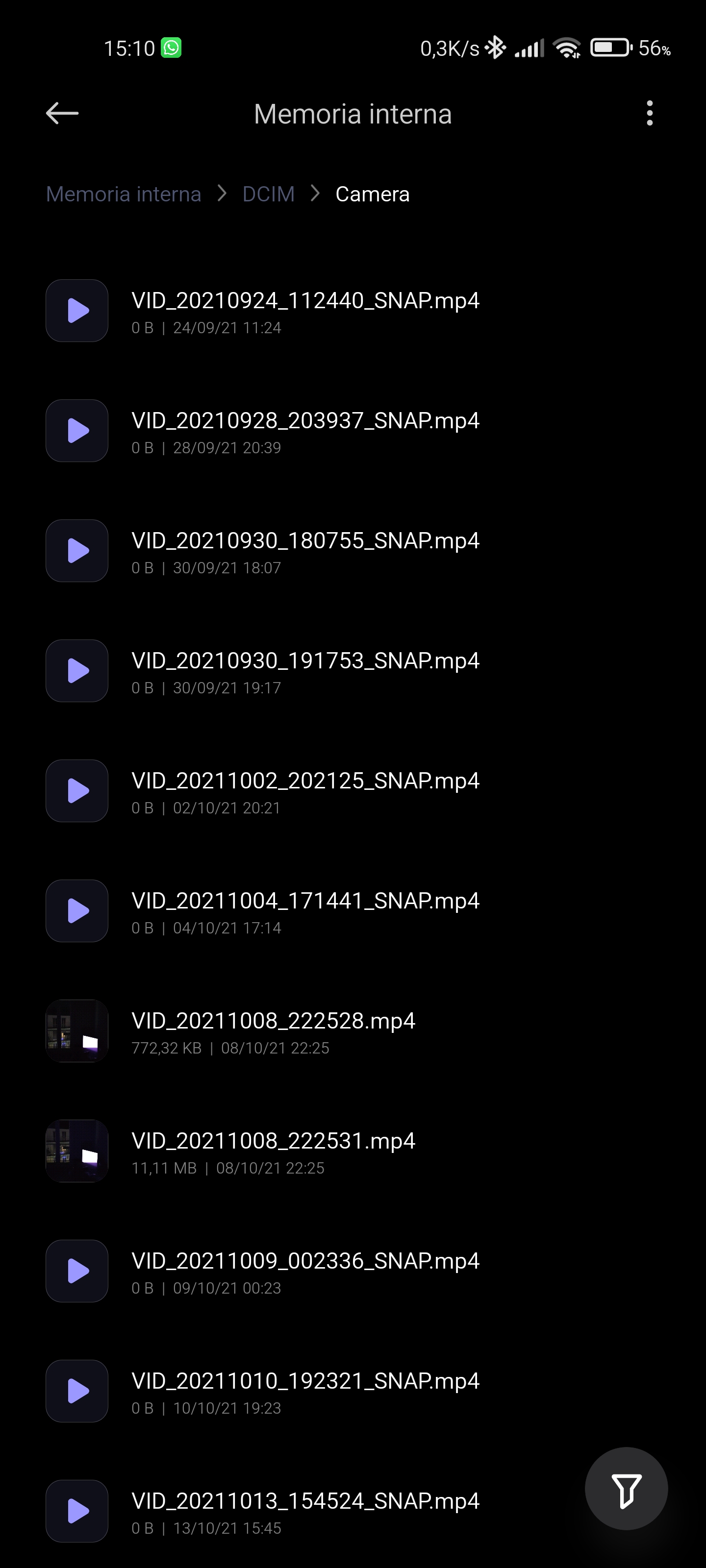Open the three-dot overflow menu
Screen dimensions: 706x1568
coord(649,113)
